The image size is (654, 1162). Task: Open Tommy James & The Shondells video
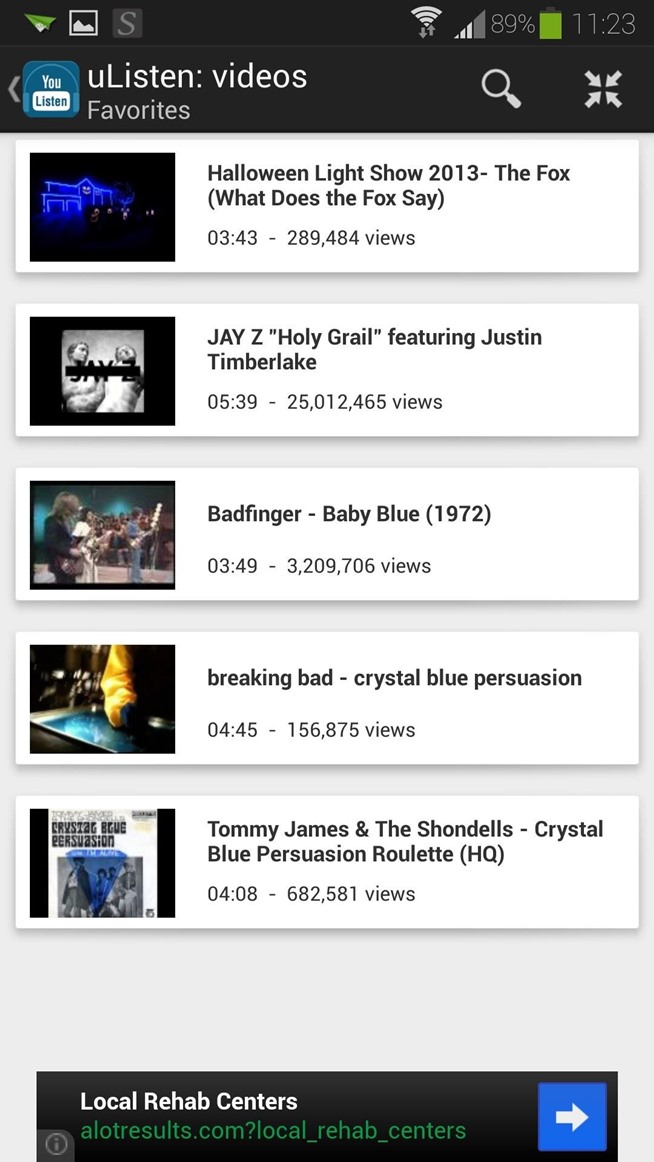(x=327, y=862)
